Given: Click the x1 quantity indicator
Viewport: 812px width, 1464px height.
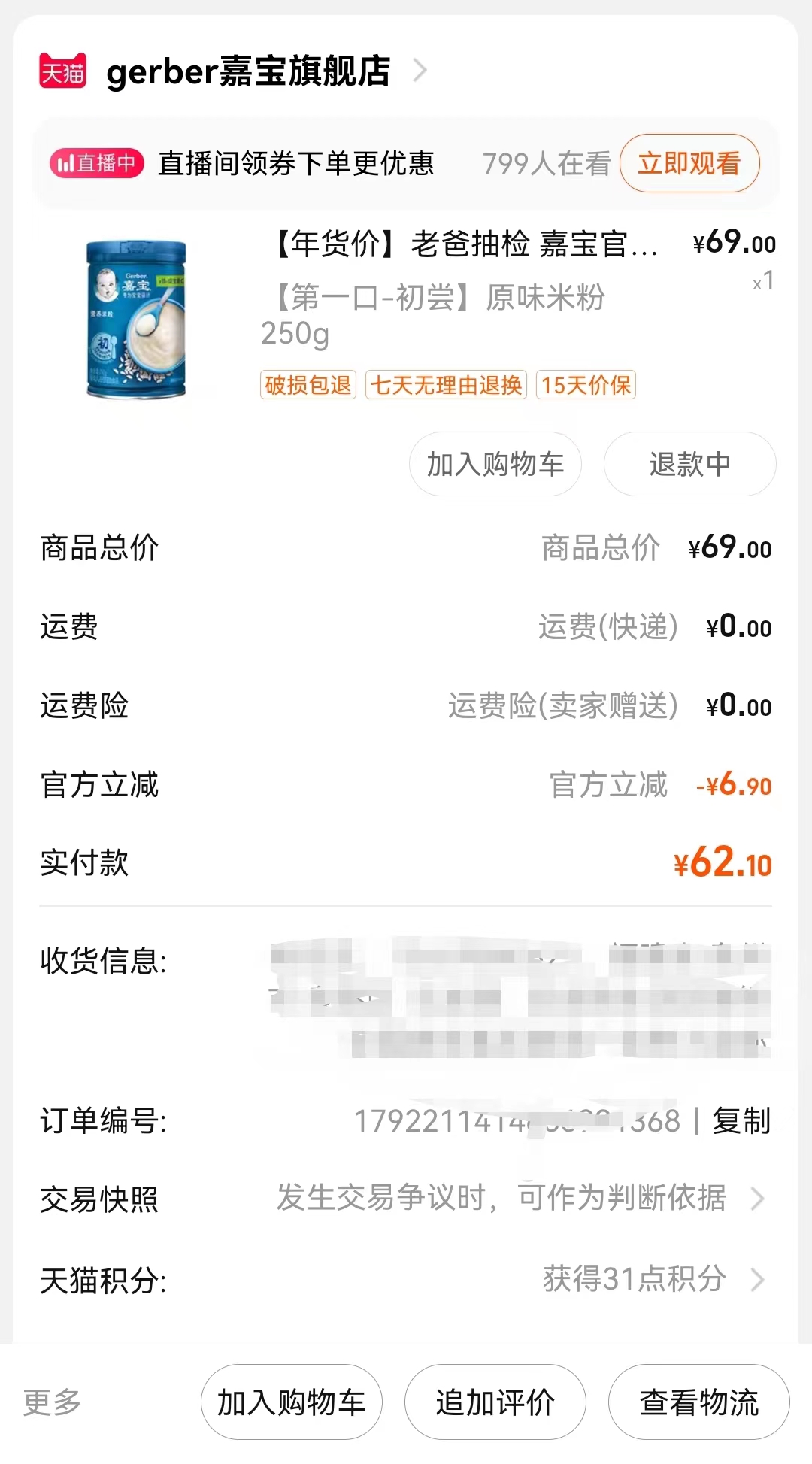Looking at the screenshot, I should 762,283.
